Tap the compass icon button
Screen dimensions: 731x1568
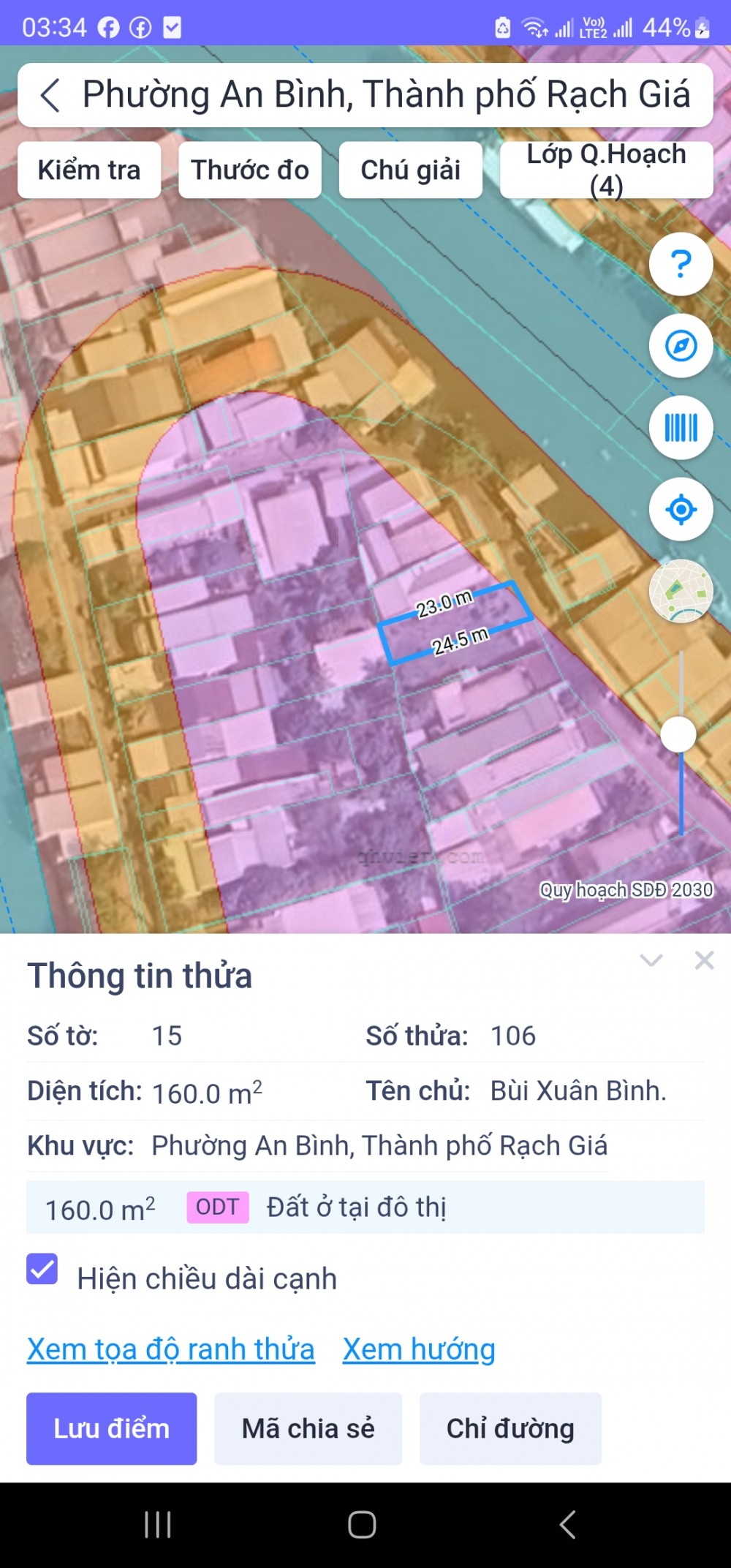(681, 345)
